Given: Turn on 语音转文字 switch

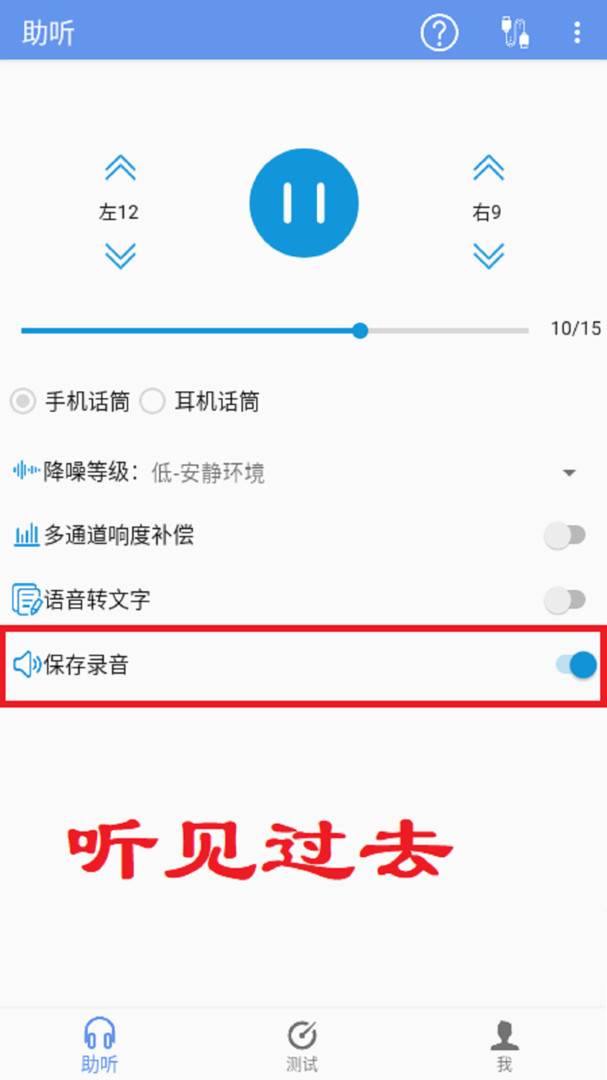Looking at the screenshot, I should [x=564, y=600].
